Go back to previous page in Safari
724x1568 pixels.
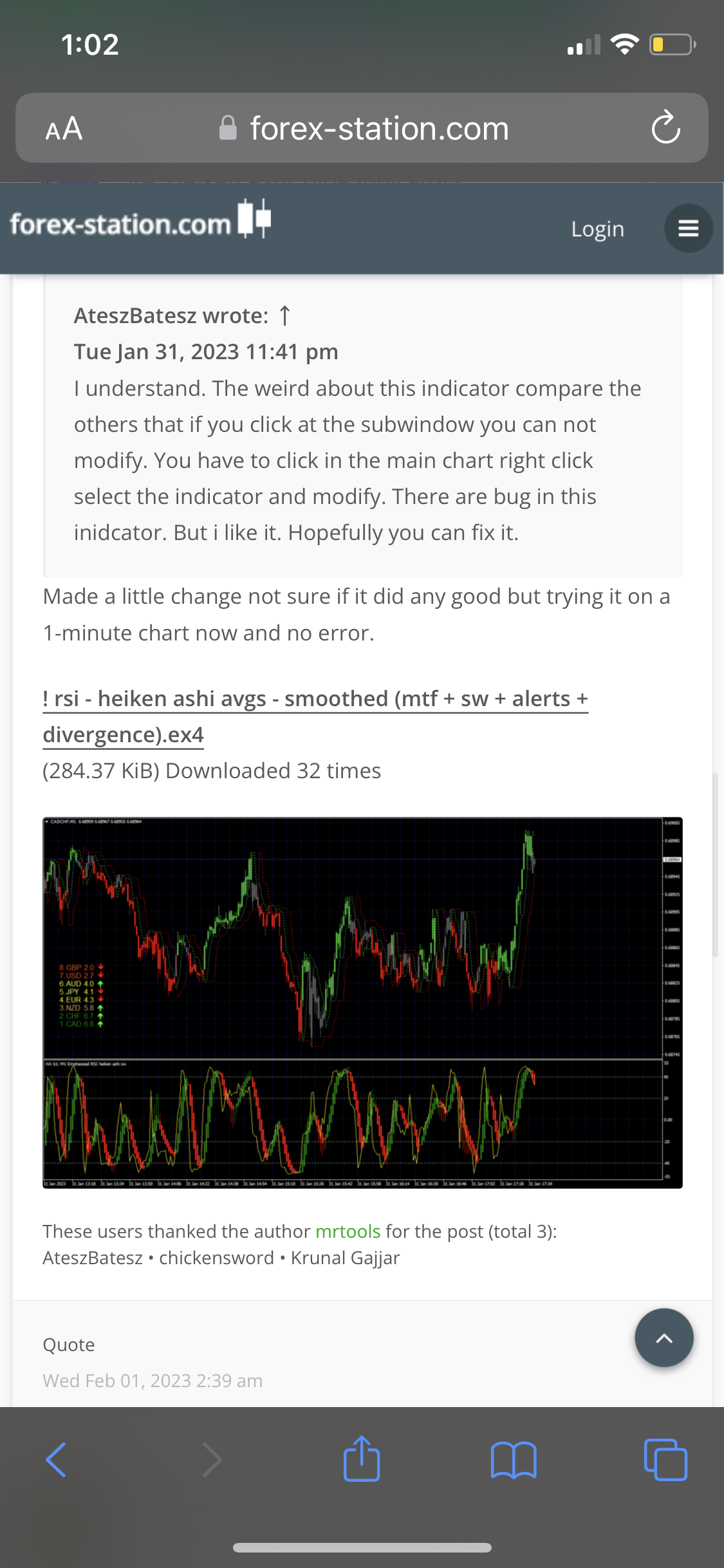tap(57, 1459)
